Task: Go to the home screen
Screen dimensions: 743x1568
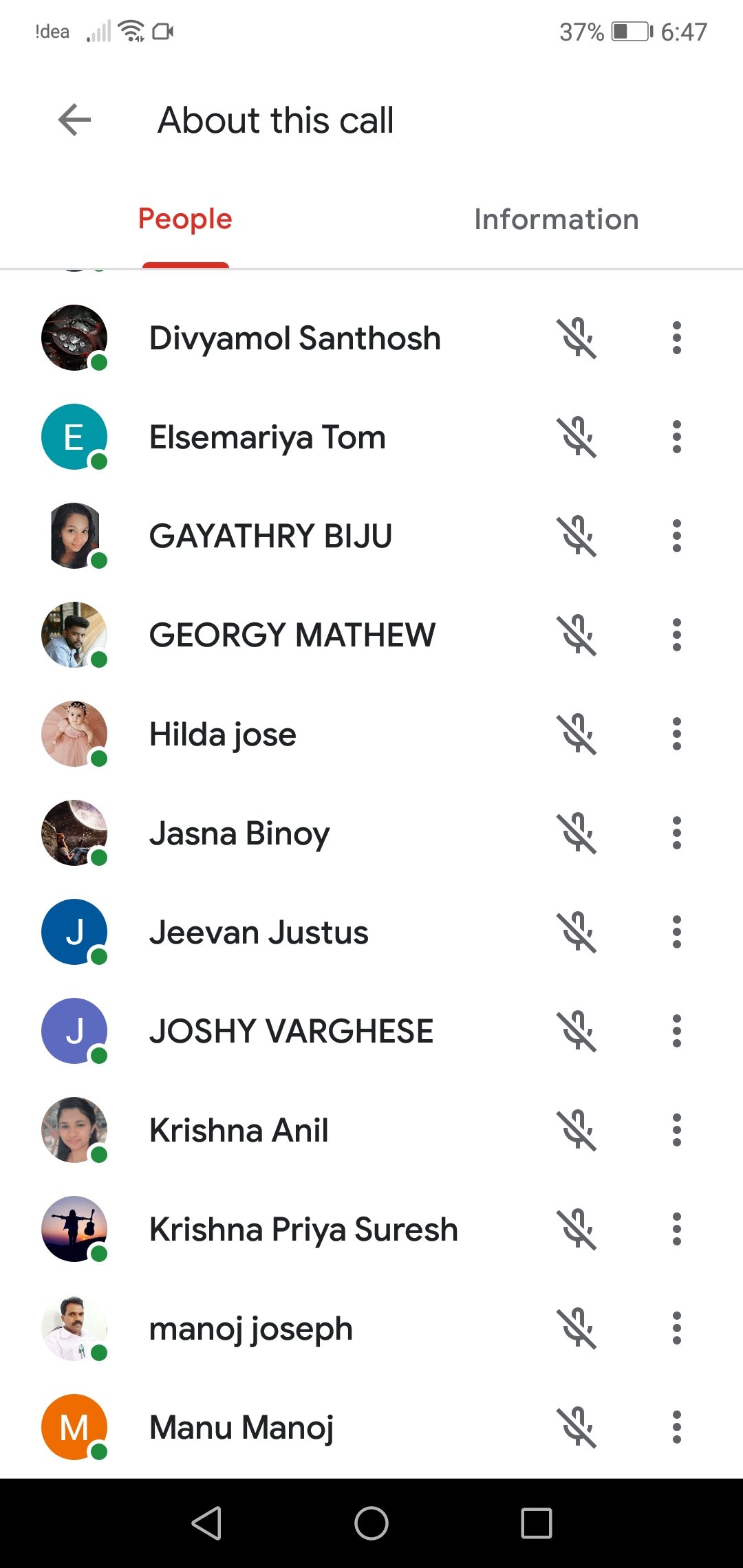Action: coord(371,1523)
